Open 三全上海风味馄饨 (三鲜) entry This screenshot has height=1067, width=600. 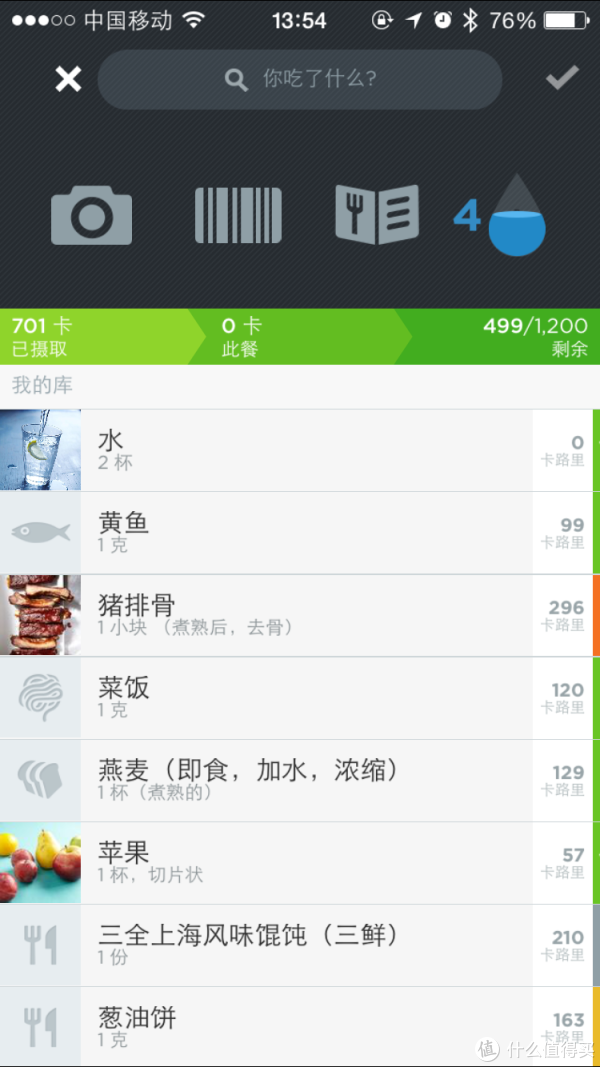pos(300,945)
